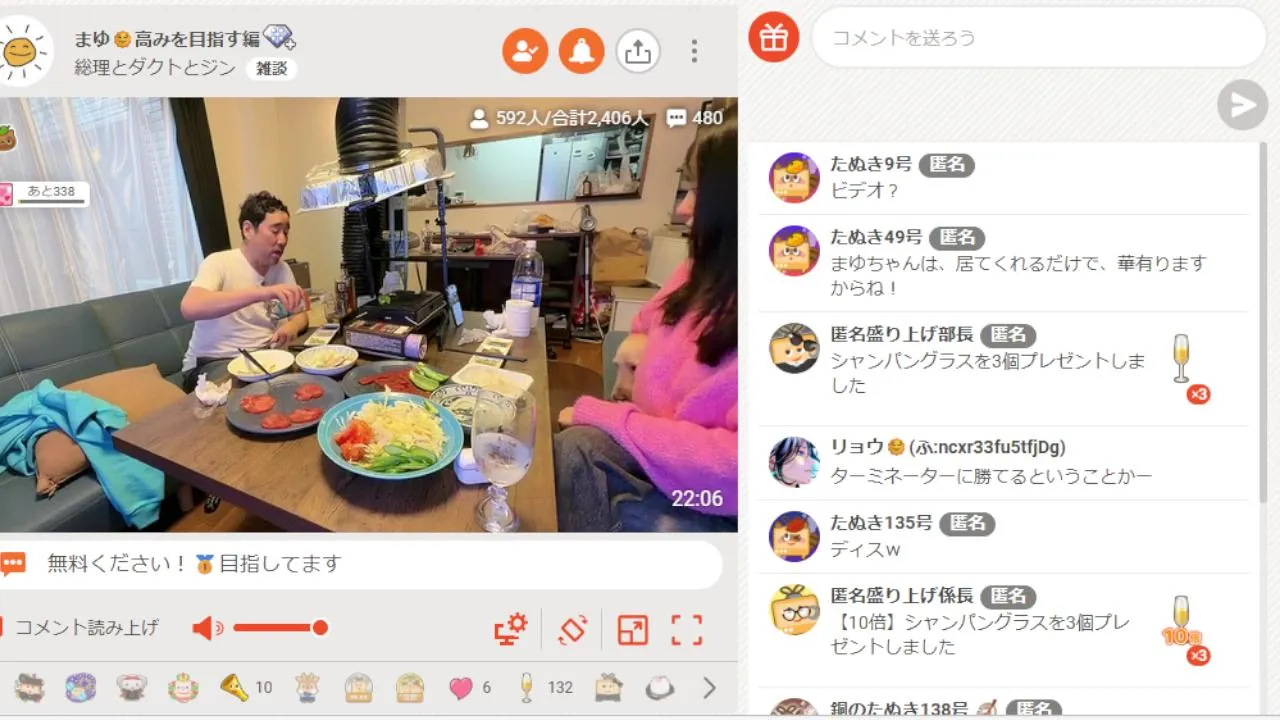
Task: Open the 雑談 category tag
Action: tap(271, 69)
